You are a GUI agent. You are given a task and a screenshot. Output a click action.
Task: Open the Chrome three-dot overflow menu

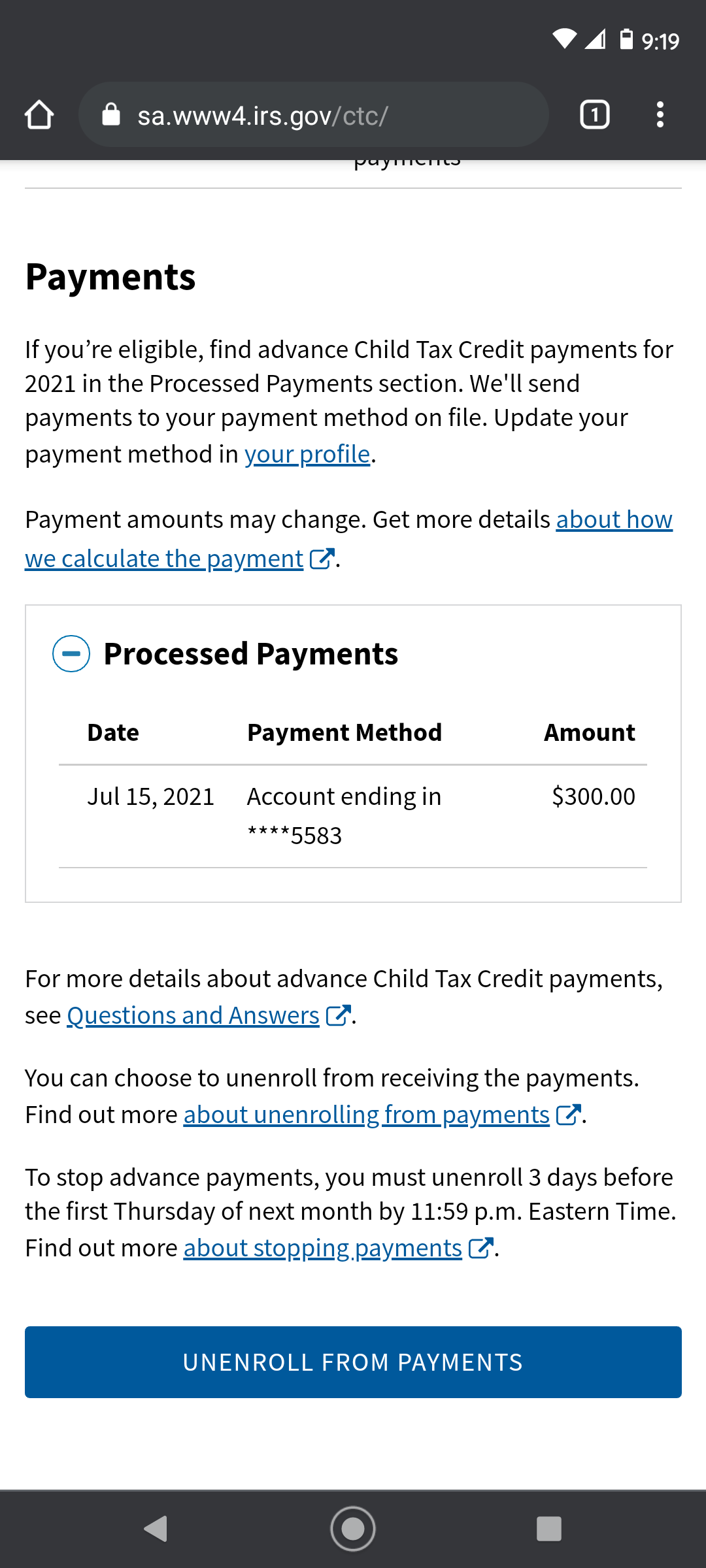tap(660, 114)
